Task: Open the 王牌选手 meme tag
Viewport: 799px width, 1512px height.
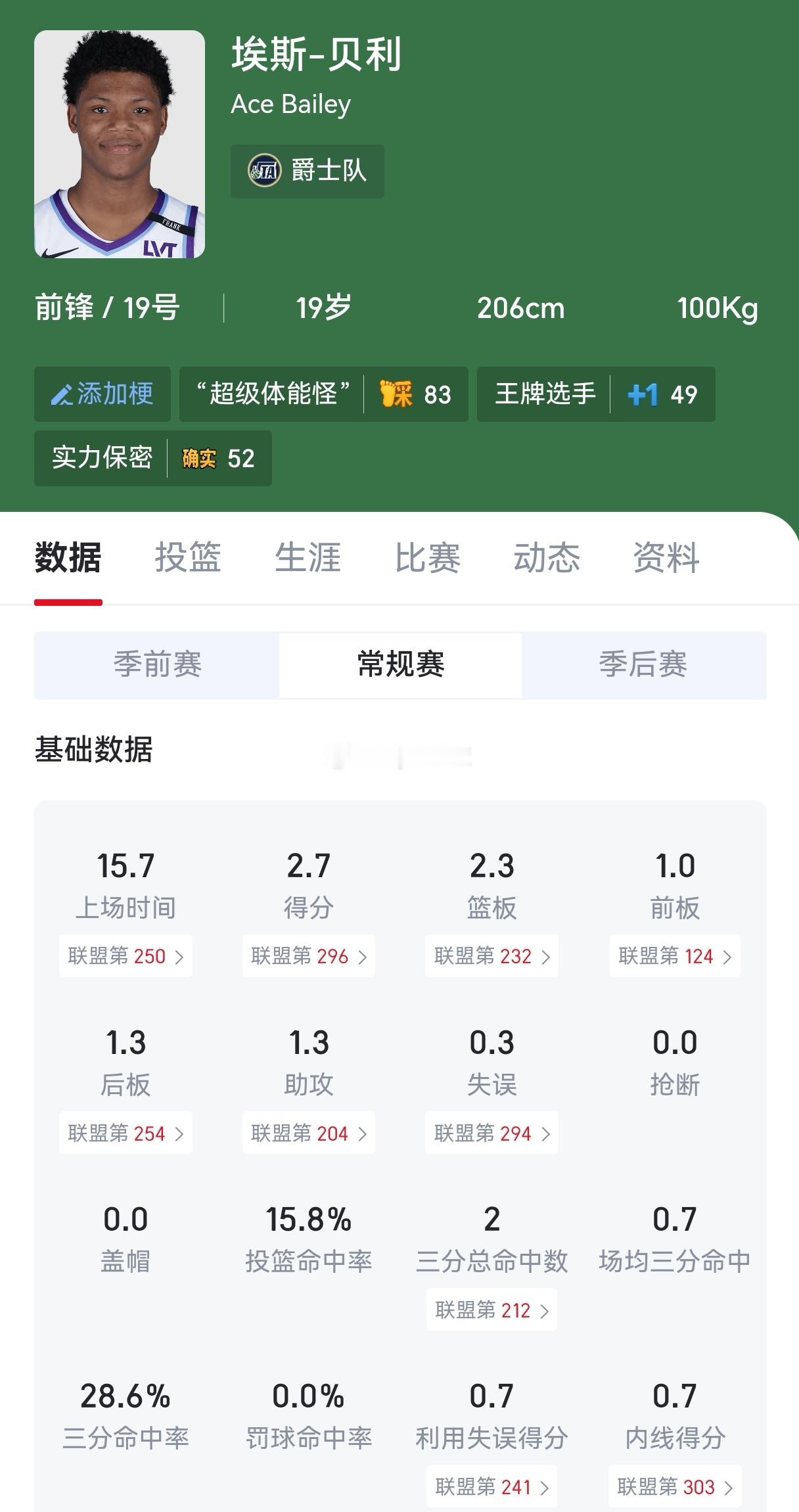Action: coord(544,394)
